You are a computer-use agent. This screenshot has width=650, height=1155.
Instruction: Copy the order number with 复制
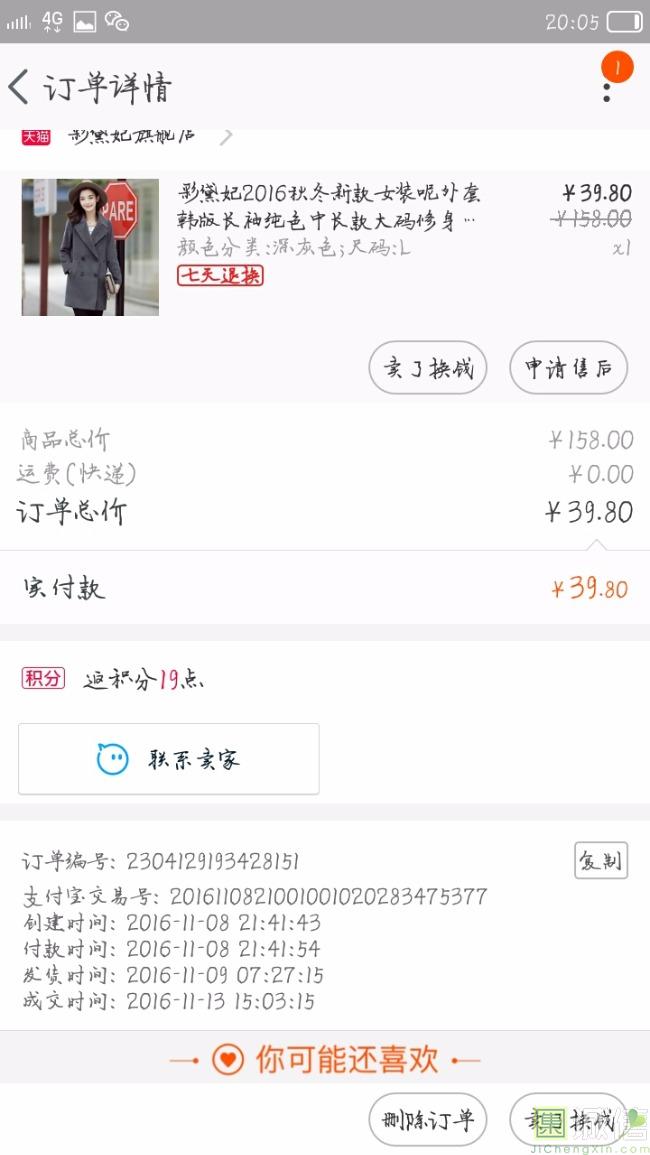pos(600,861)
